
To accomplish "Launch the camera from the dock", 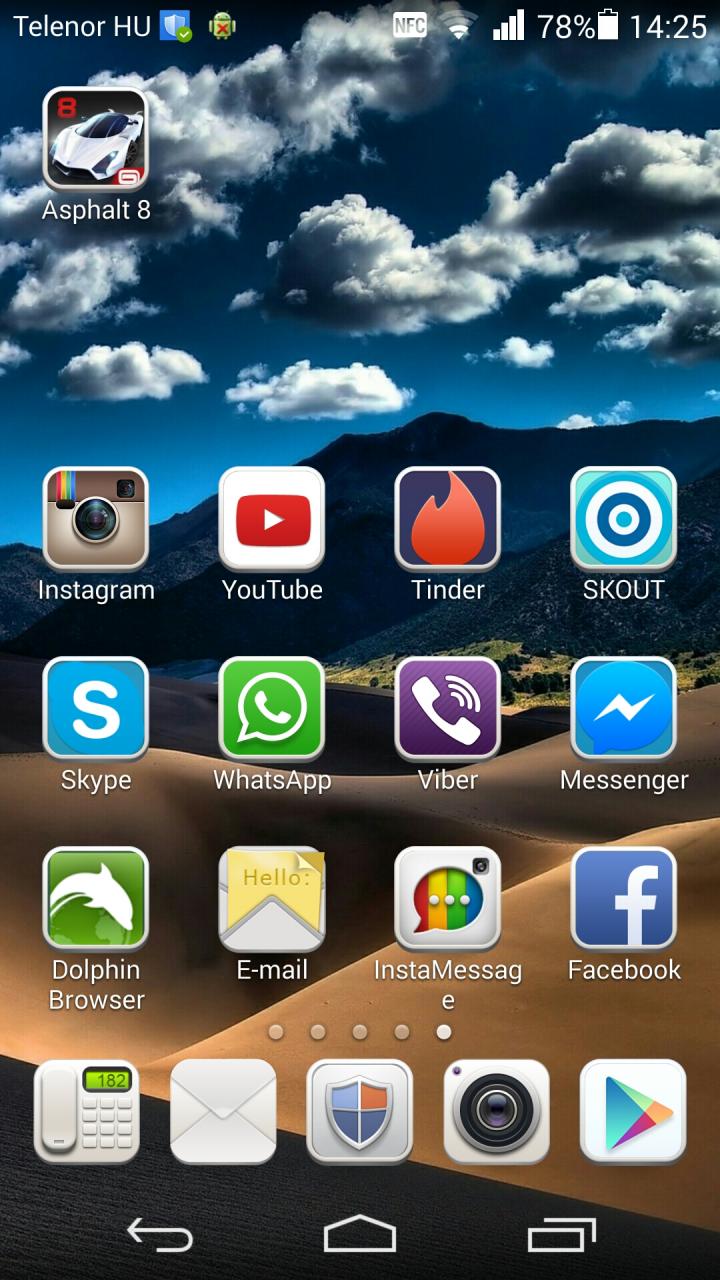I will pyautogui.click(x=497, y=1111).
